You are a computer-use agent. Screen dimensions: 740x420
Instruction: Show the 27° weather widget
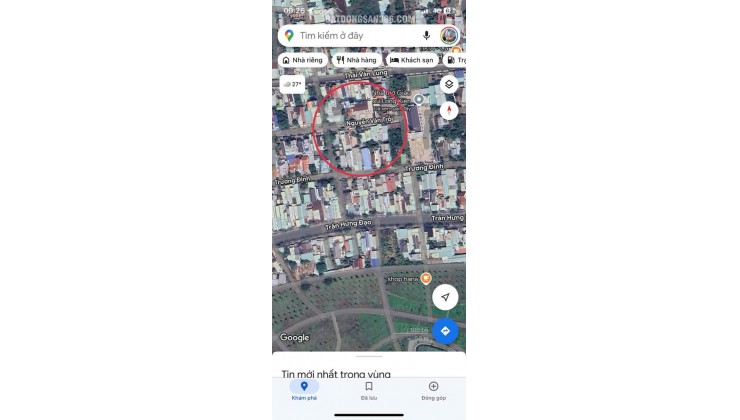[x=292, y=84]
